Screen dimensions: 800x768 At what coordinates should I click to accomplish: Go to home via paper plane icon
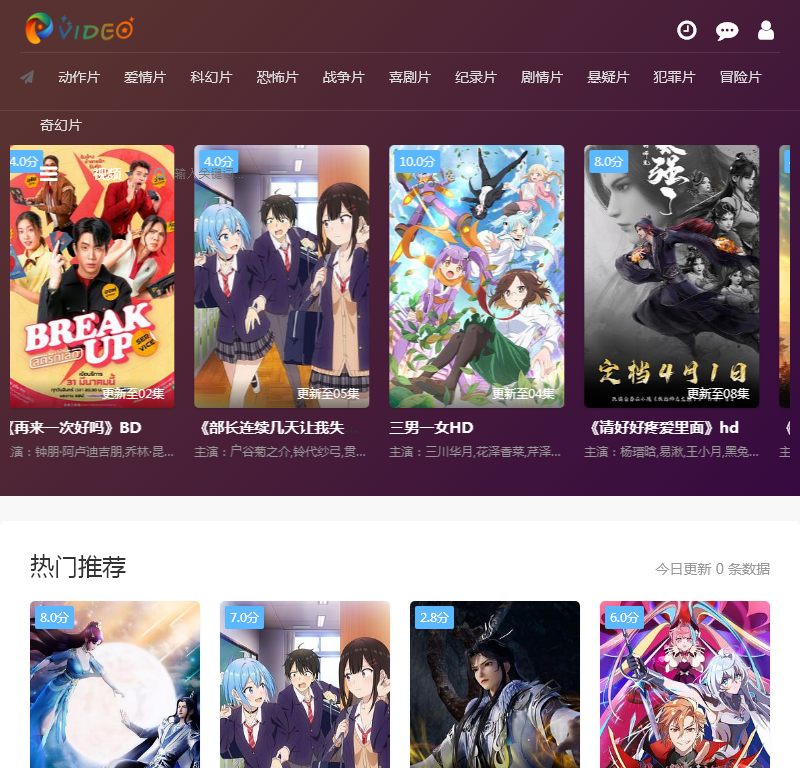(x=27, y=77)
